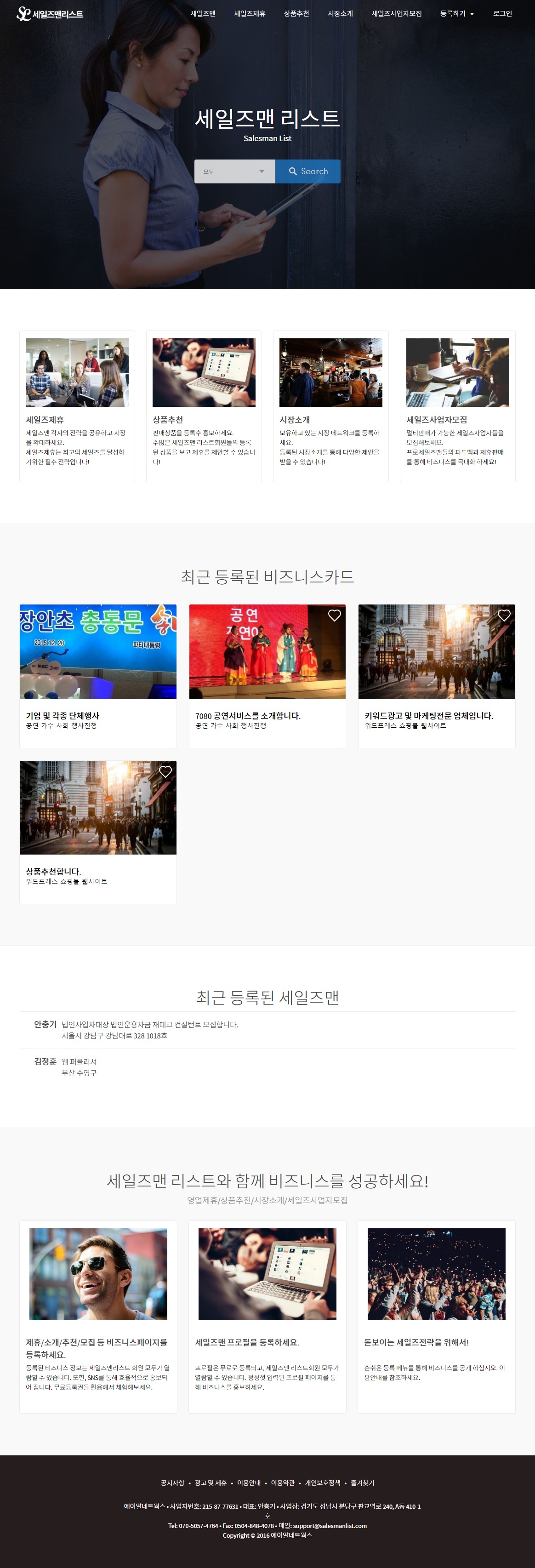Like the 7080 공연서비스 card with heart icon
This screenshot has height=1568, width=535.
[x=334, y=616]
